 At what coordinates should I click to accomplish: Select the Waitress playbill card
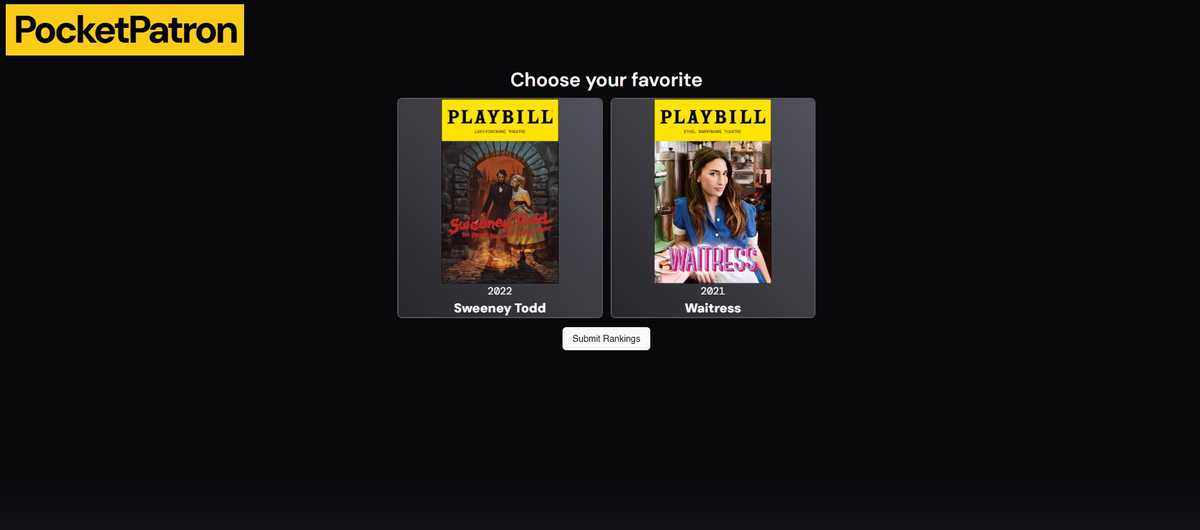(712, 208)
